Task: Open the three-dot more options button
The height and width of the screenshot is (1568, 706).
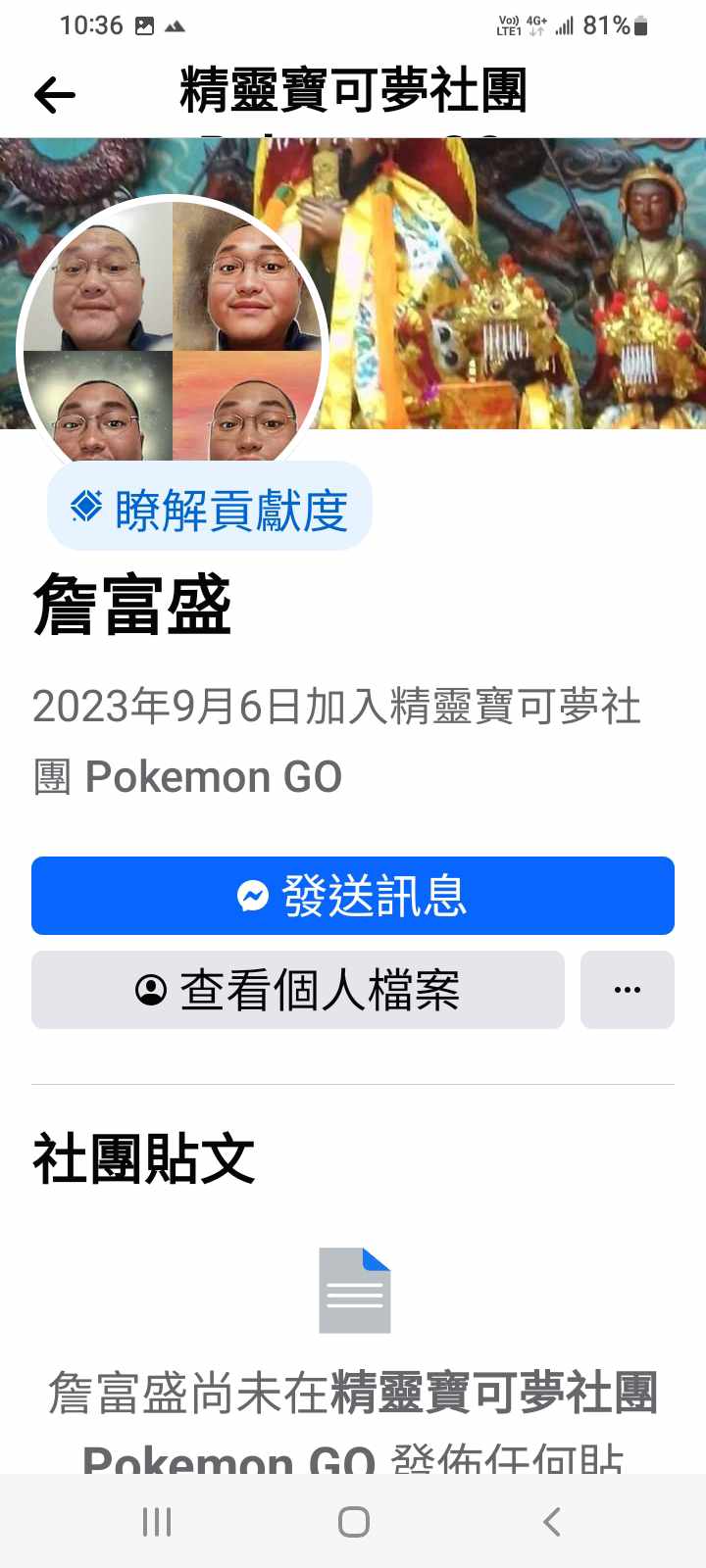Action: point(628,990)
